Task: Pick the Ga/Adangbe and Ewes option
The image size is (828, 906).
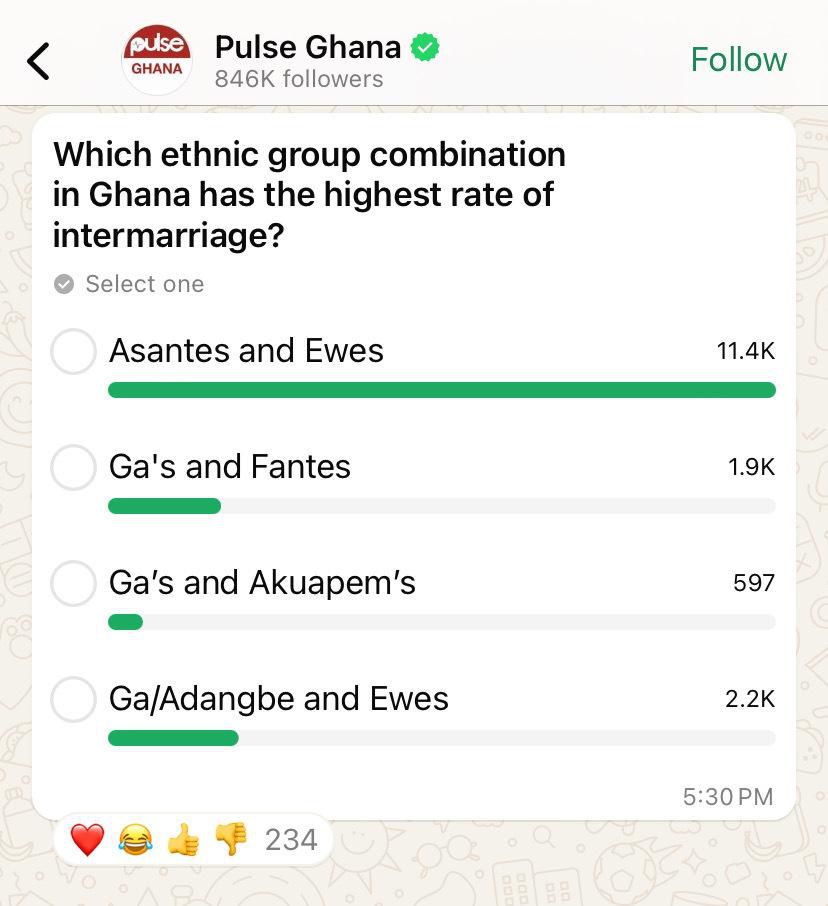Action: point(73,699)
